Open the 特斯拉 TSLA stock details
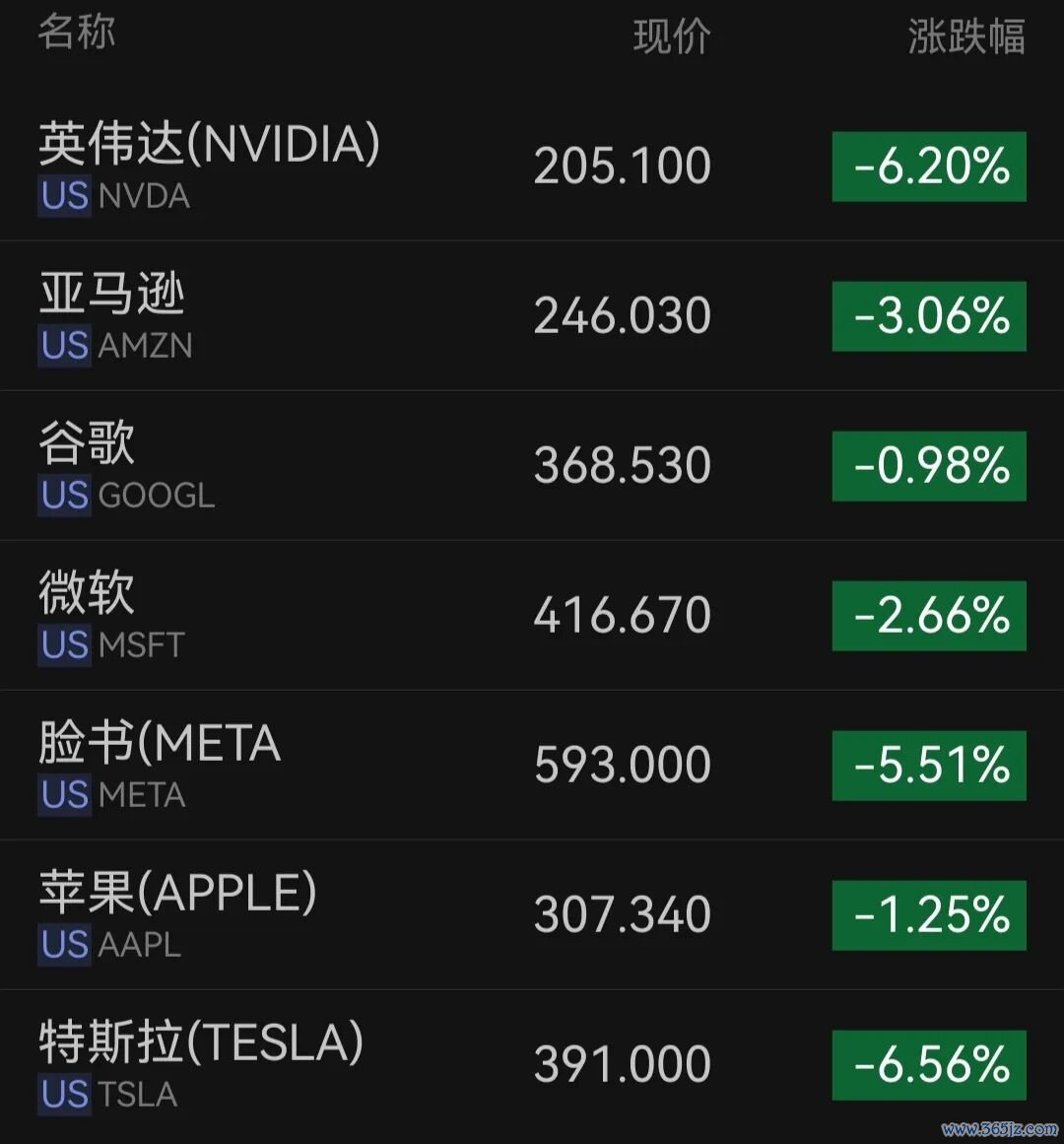 pos(532,1064)
